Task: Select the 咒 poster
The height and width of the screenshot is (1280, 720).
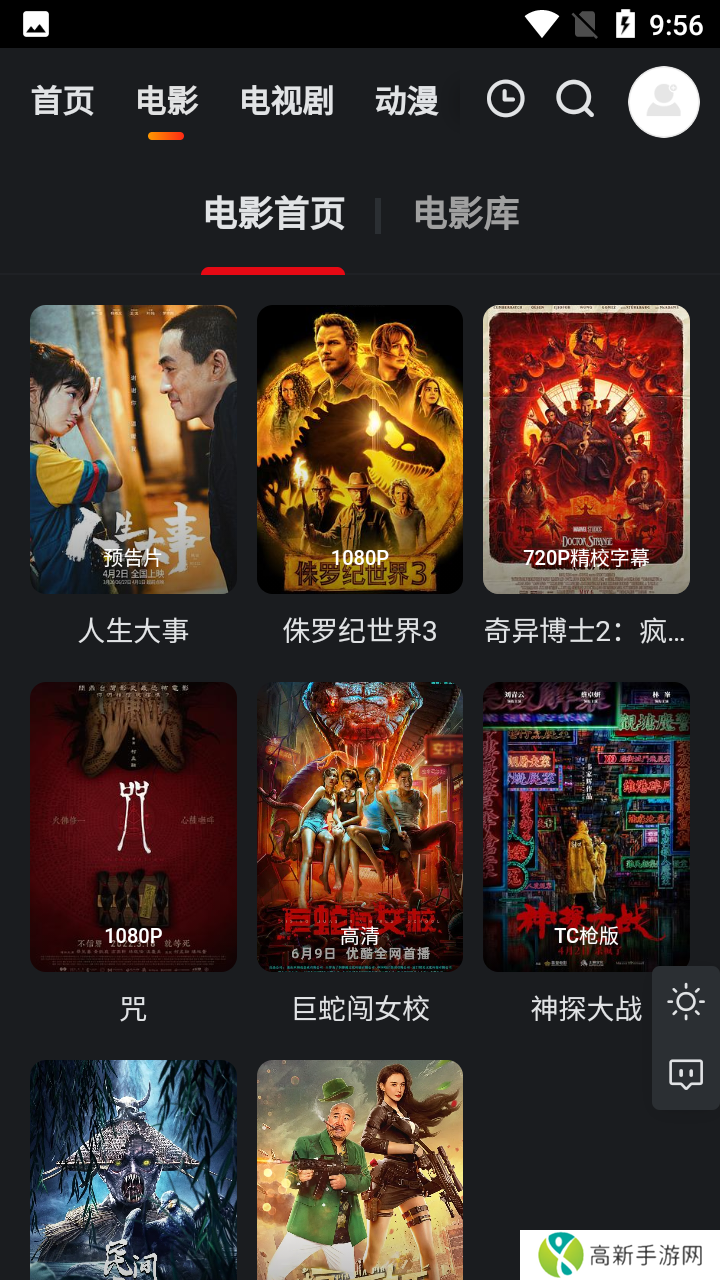Action: pos(133,826)
